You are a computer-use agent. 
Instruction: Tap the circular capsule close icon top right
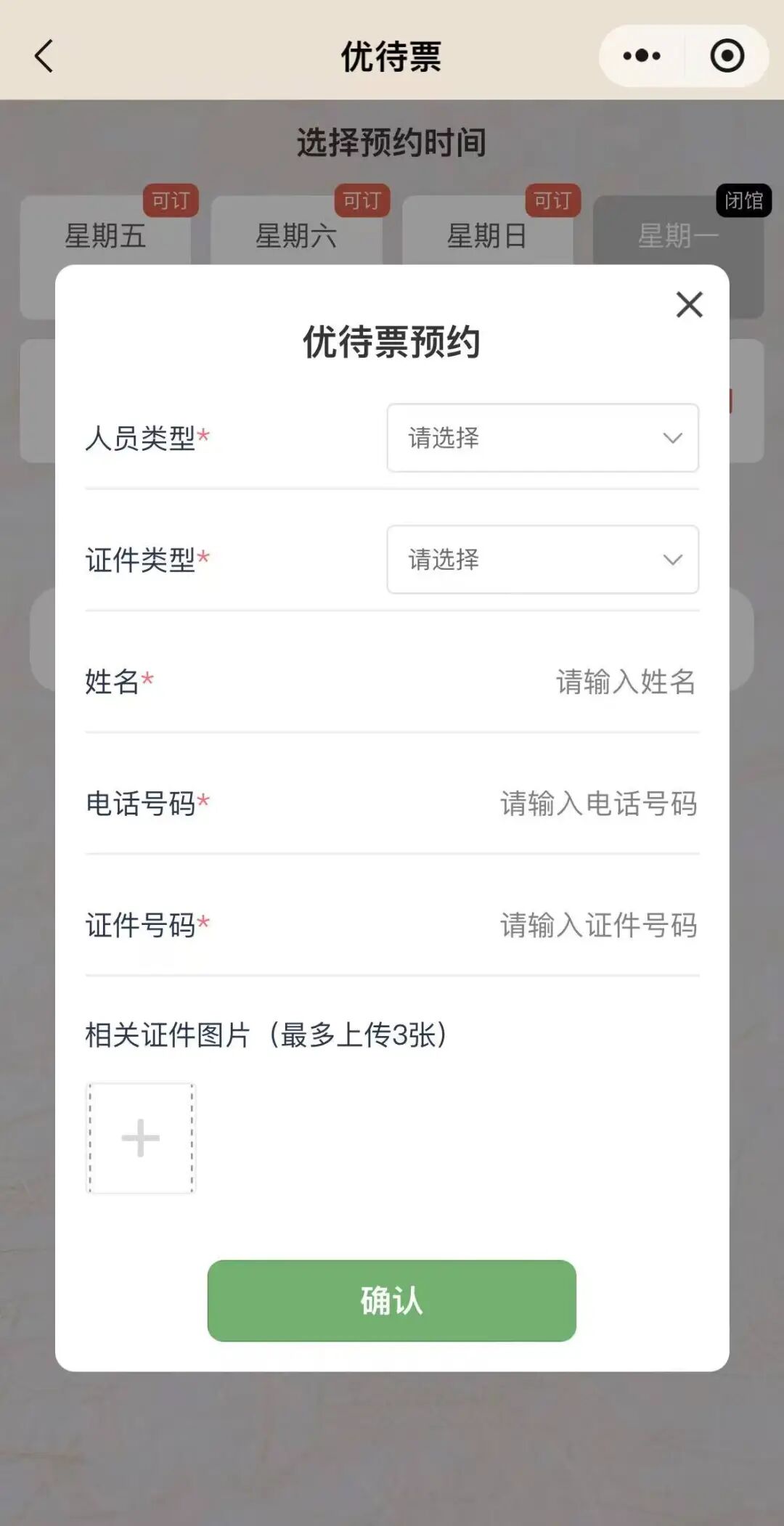(x=728, y=55)
